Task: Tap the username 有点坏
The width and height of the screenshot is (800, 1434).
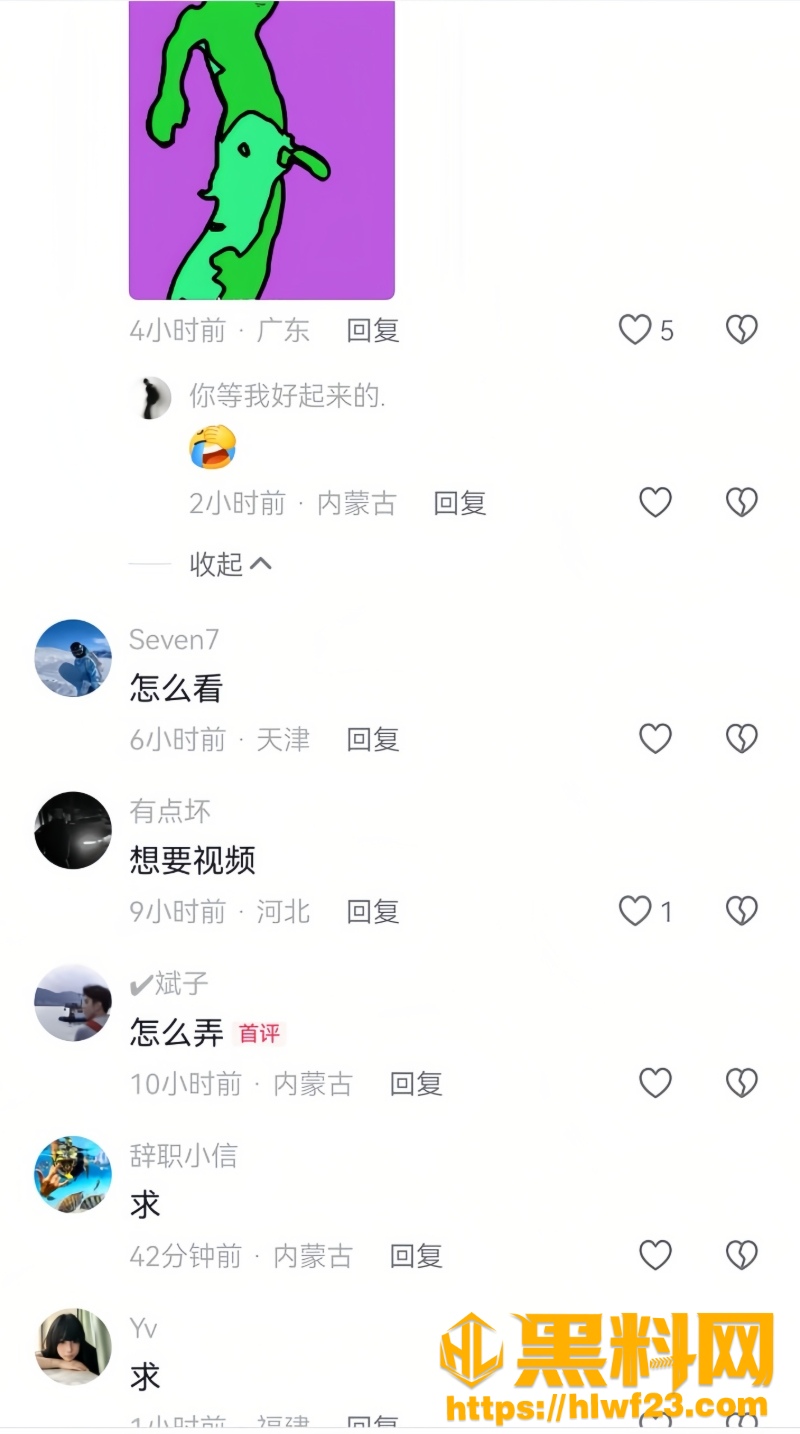Action: click(170, 811)
